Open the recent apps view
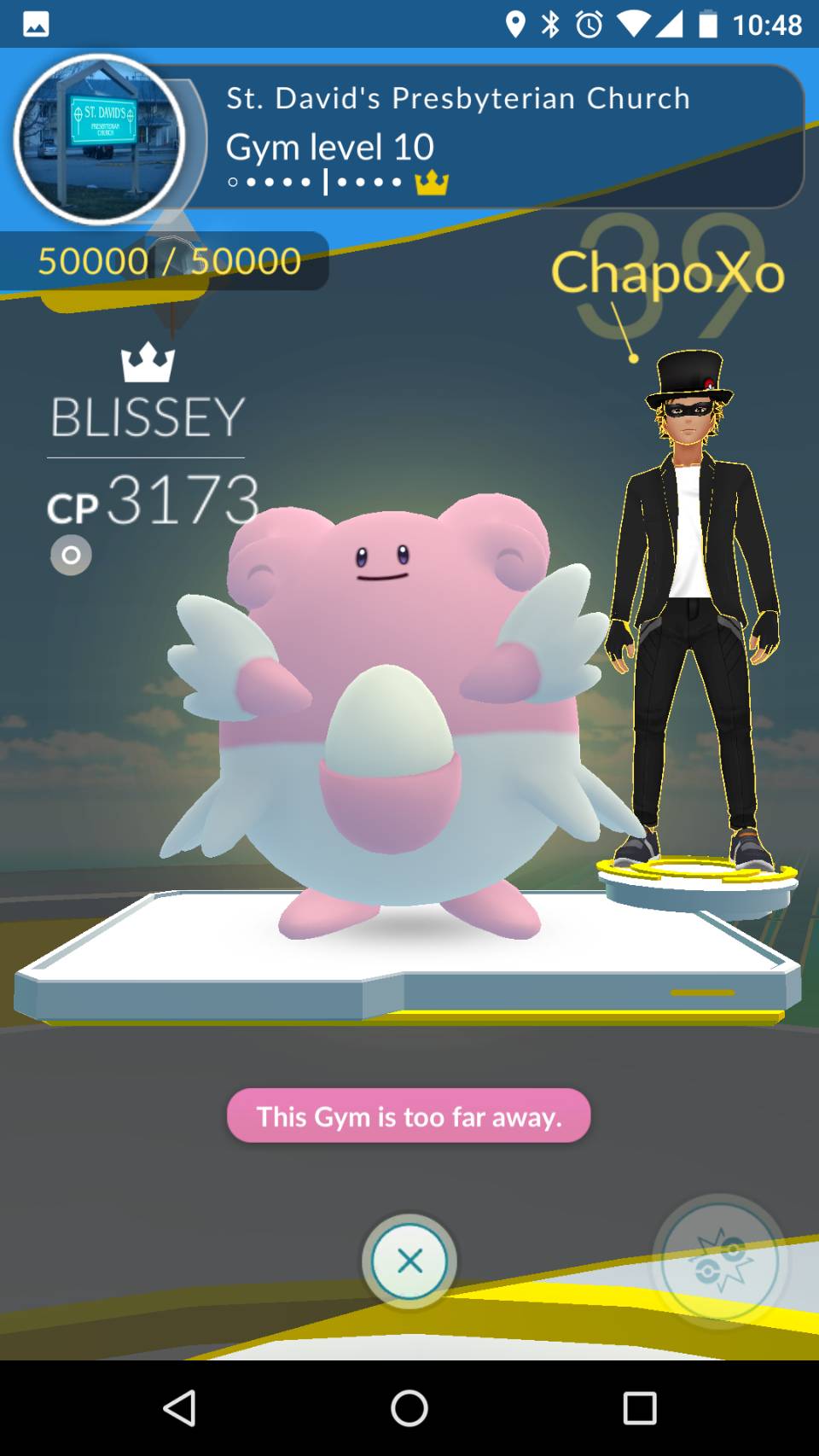Image resolution: width=819 pixels, height=1456 pixels. coord(640,1408)
